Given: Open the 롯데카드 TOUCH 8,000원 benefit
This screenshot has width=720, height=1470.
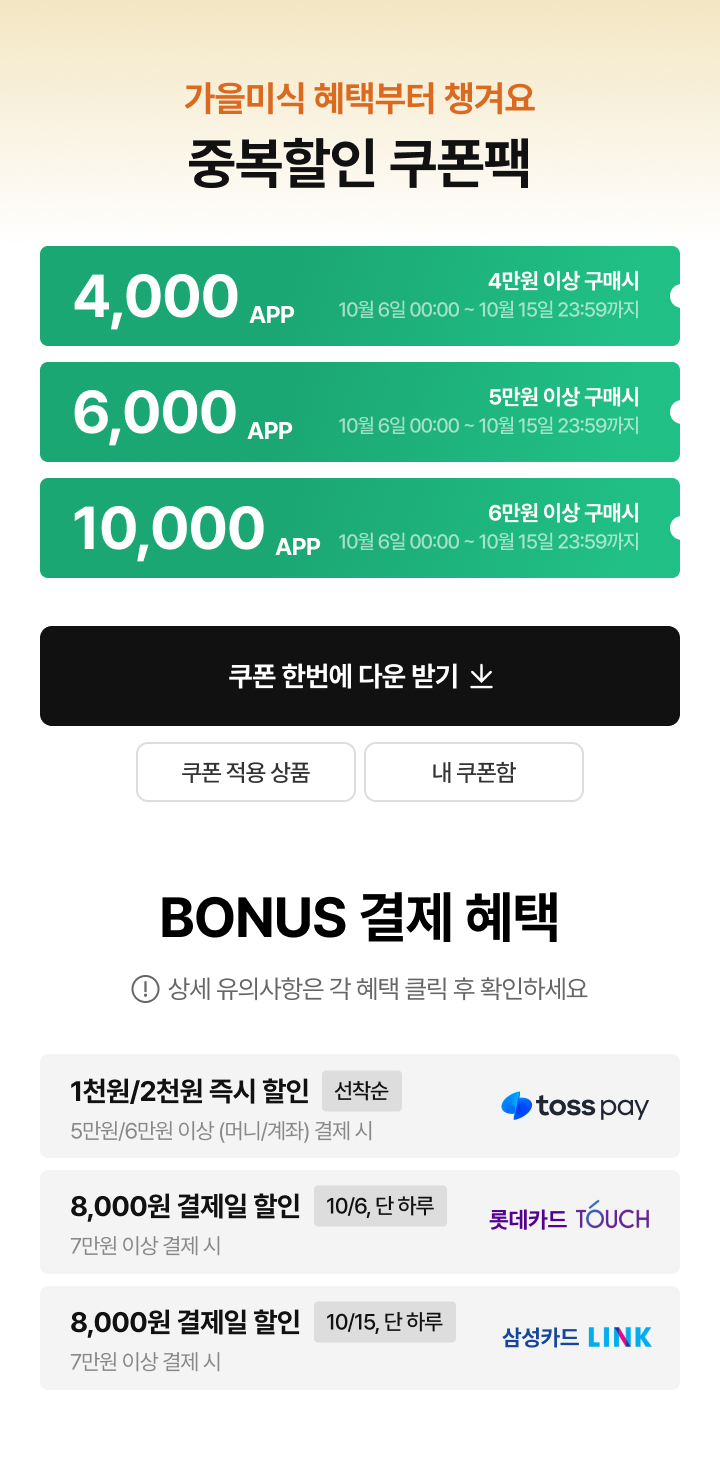Looking at the screenshot, I should [x=360, y=1222].
